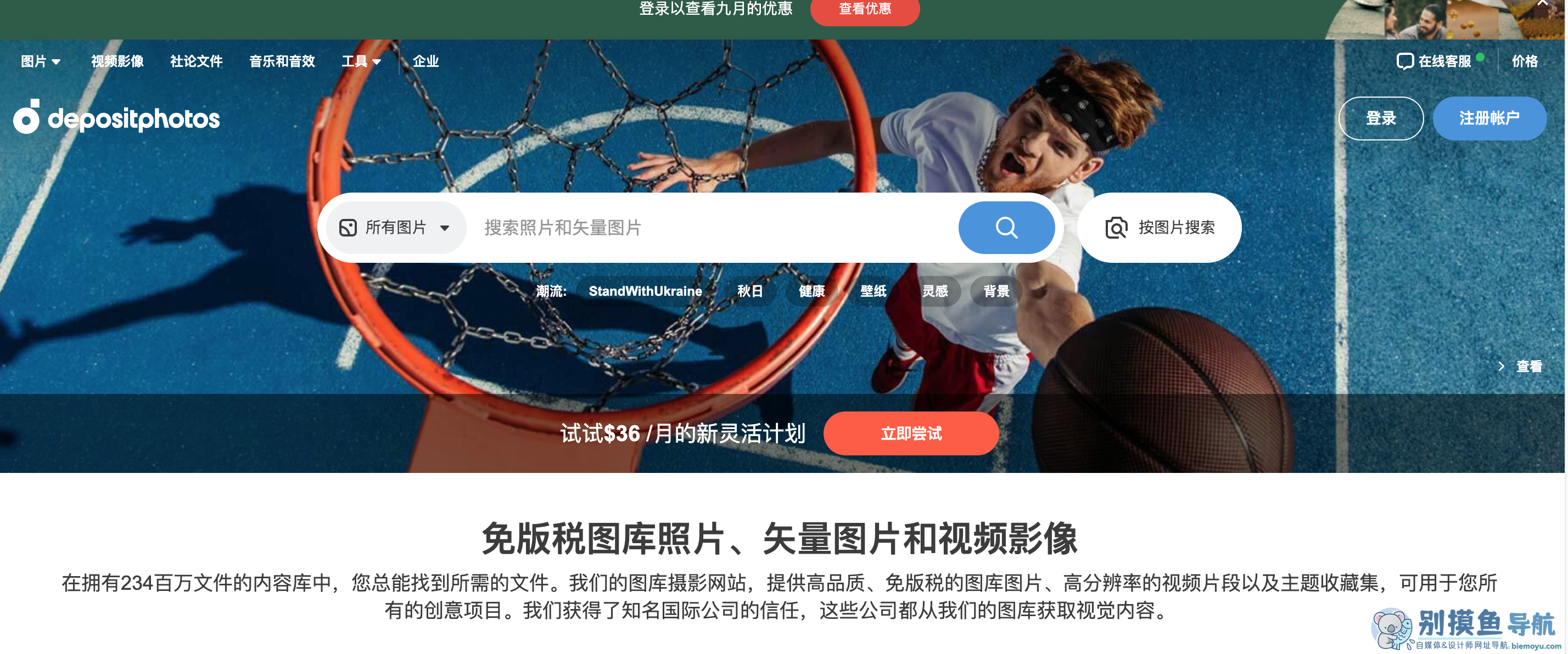
Task: Tap 注册帐户 to sign up
Action: point(1489,118)
